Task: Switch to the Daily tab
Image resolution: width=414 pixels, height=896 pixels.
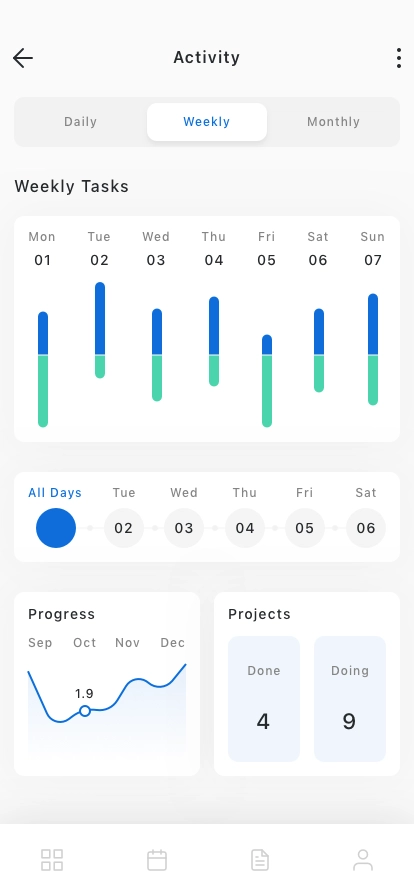Action: 80,122
